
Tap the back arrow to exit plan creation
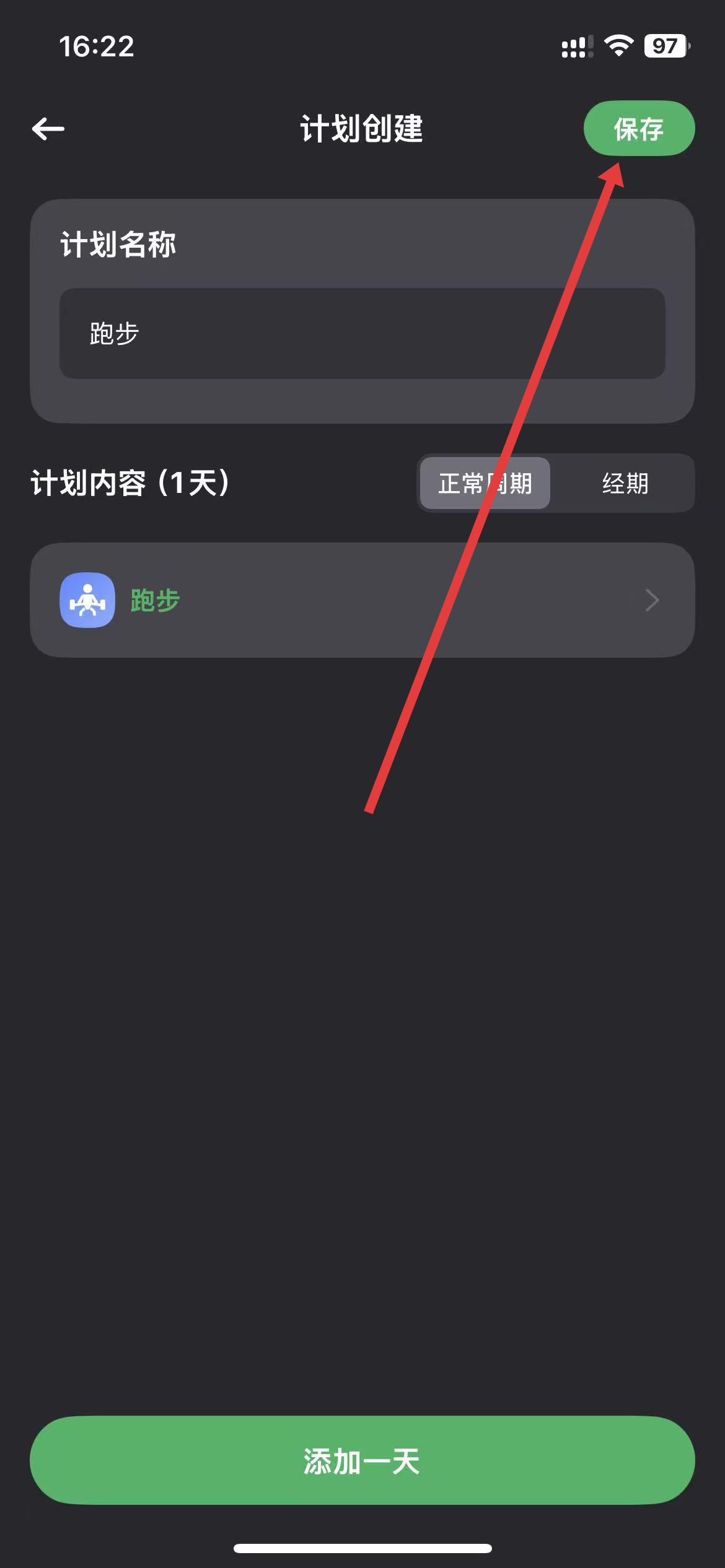tap(48, 129)
